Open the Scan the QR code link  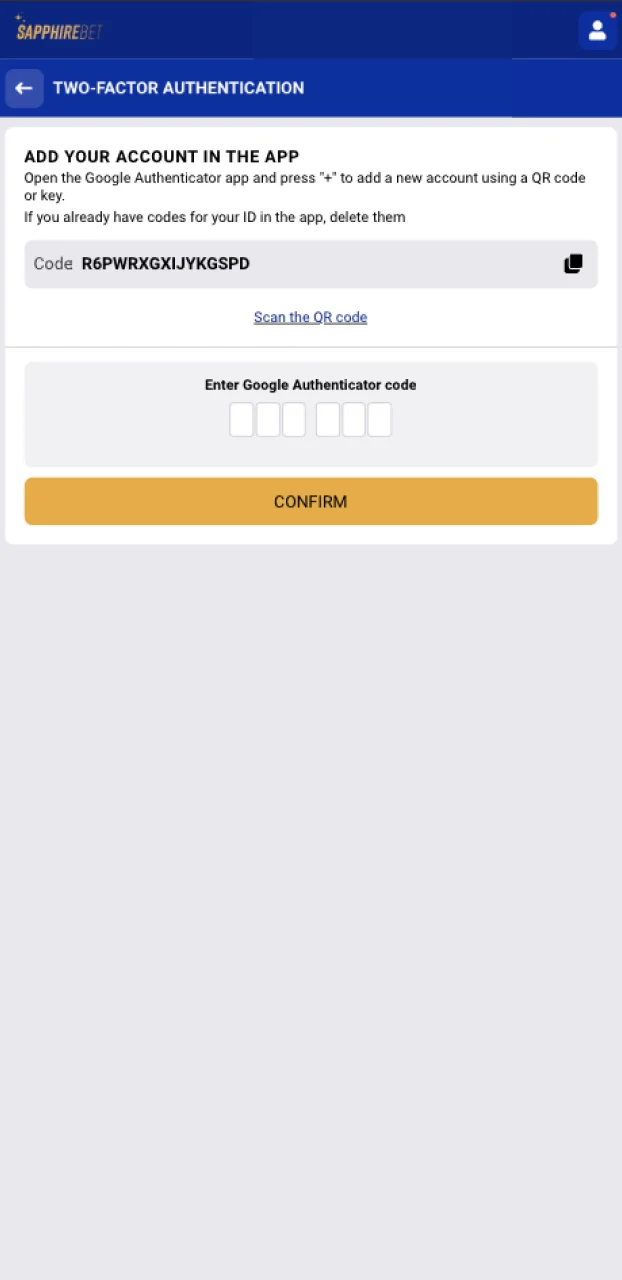tap(310, 317)
